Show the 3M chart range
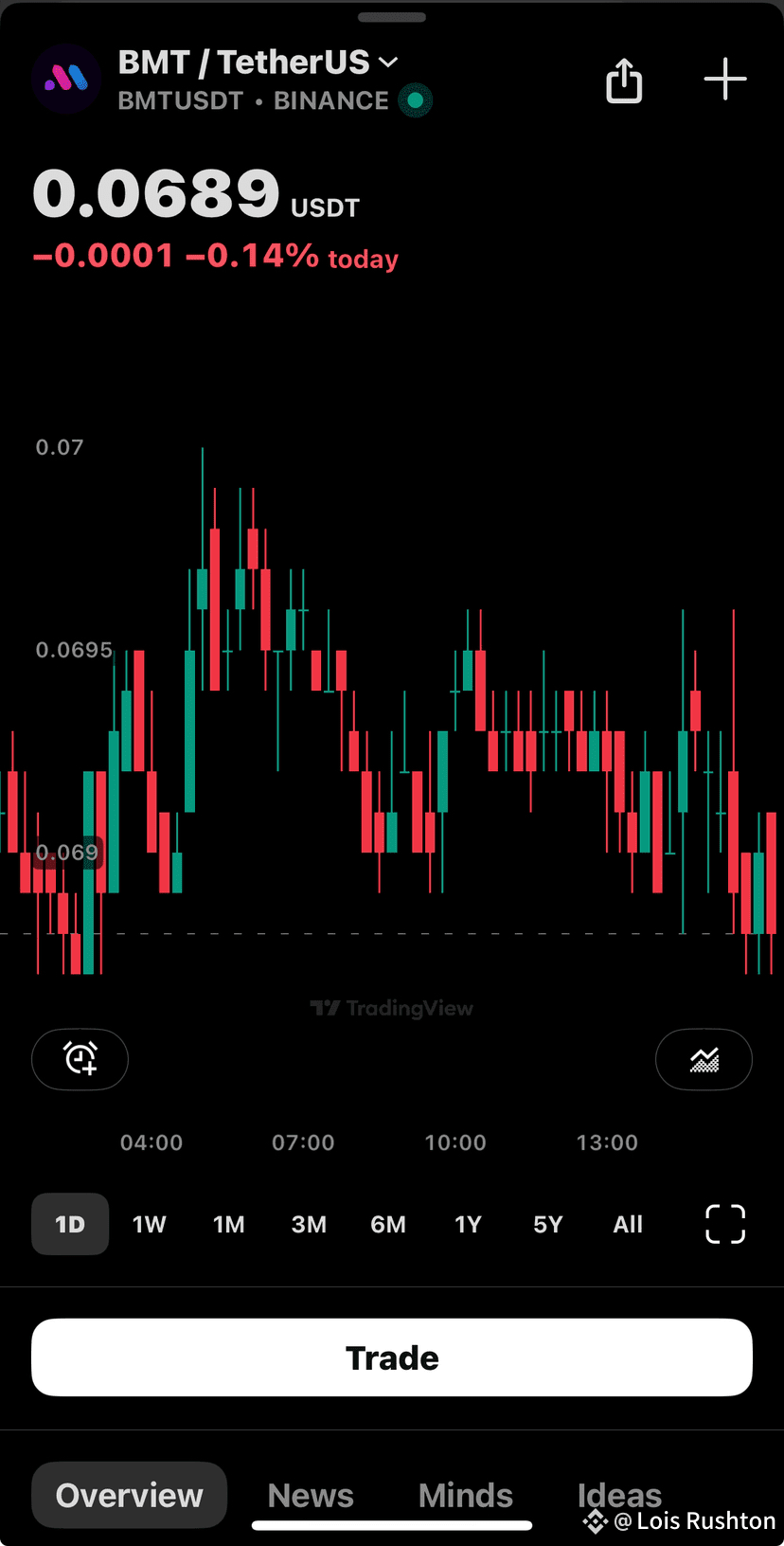 coord(309,1224)
